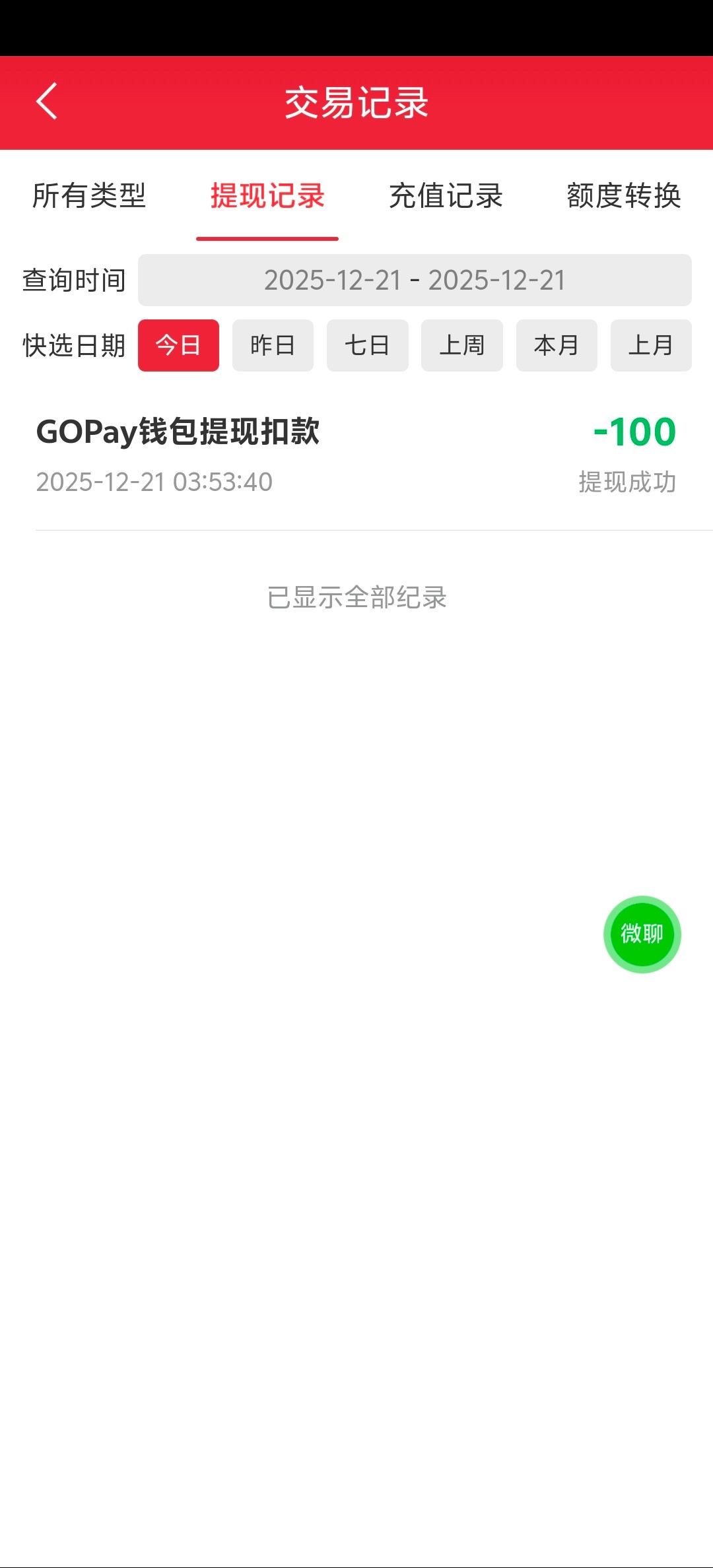Viewport: 713px width, 1568px height.
Task: Open the GOPay钱包提现扣款 record
Action: click(x=356, y=455)
